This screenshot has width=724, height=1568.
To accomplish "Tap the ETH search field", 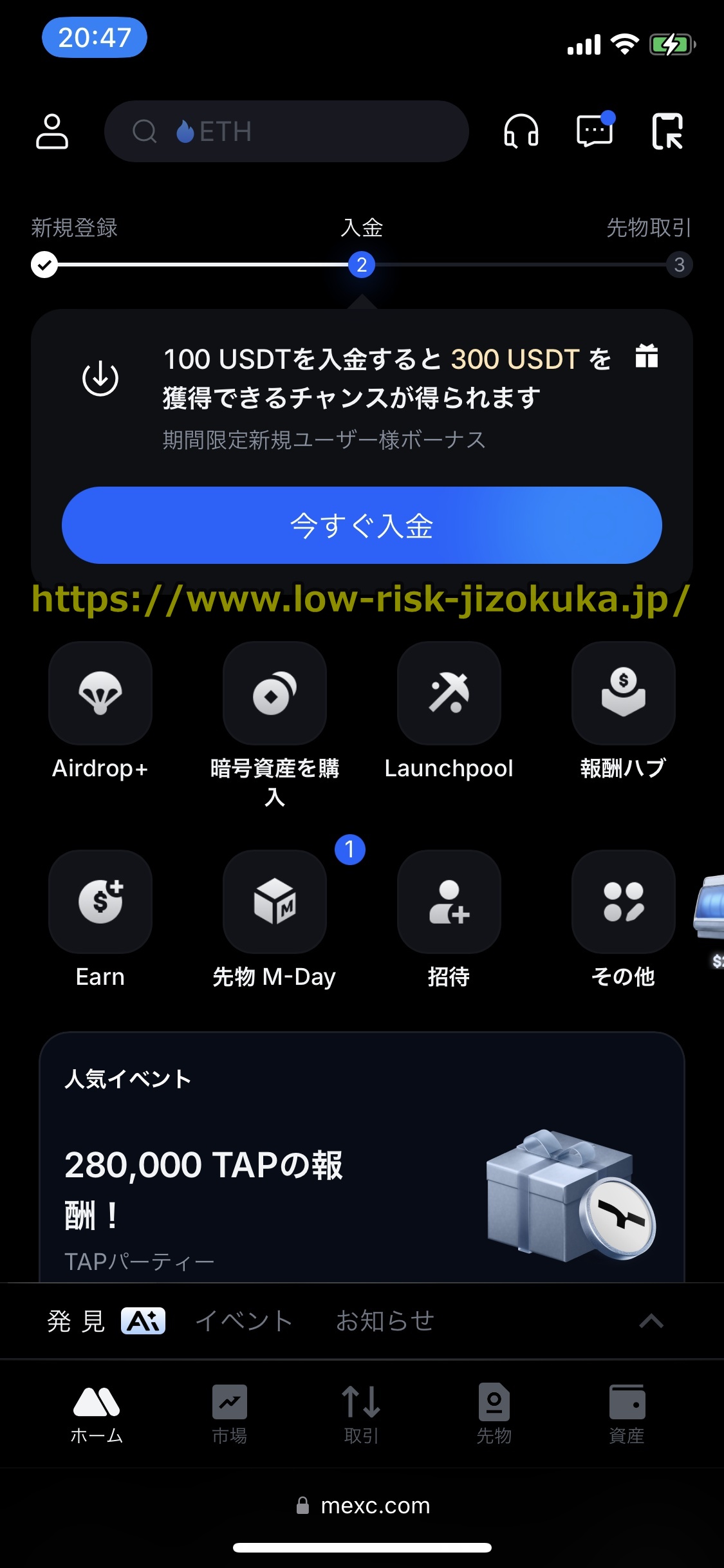I will coord(286,131).
